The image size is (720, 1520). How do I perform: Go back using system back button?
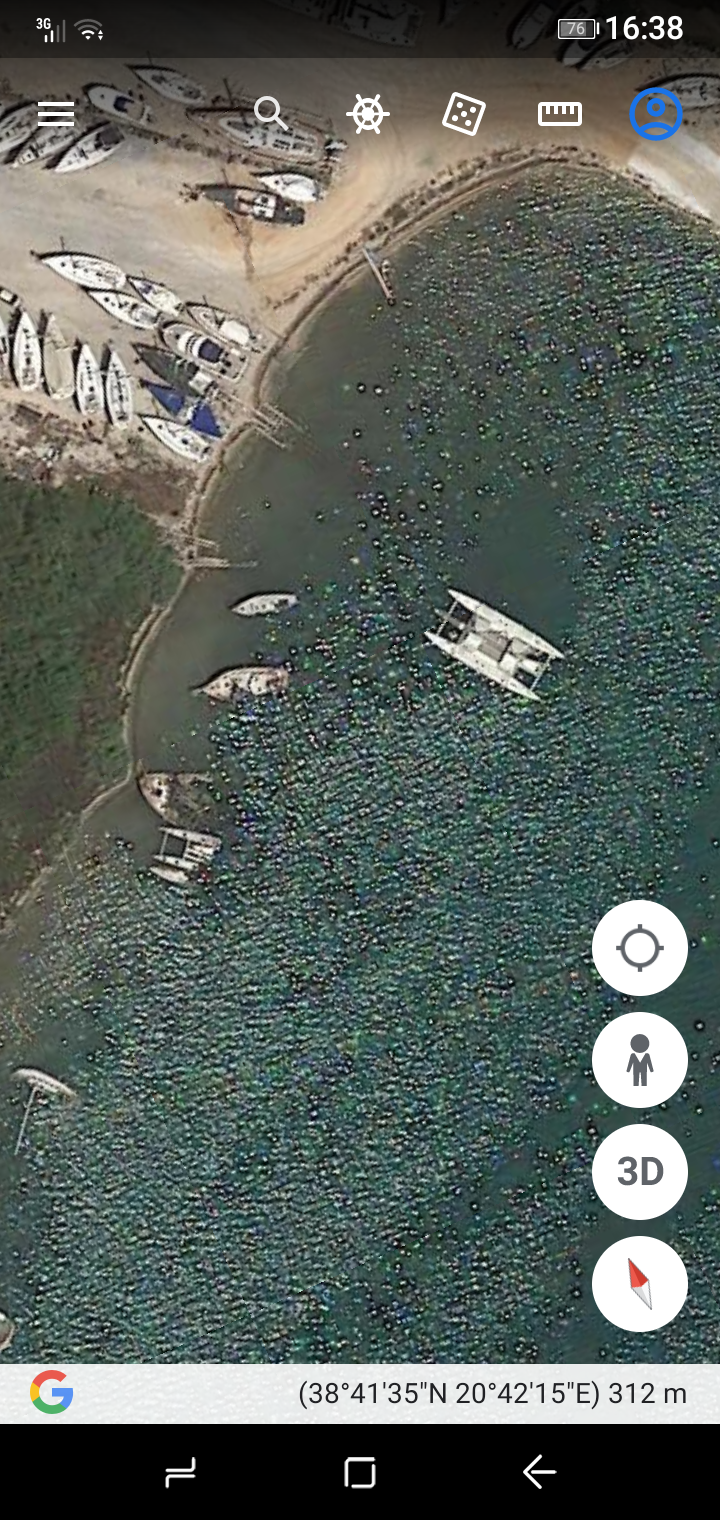point(539,1472)
